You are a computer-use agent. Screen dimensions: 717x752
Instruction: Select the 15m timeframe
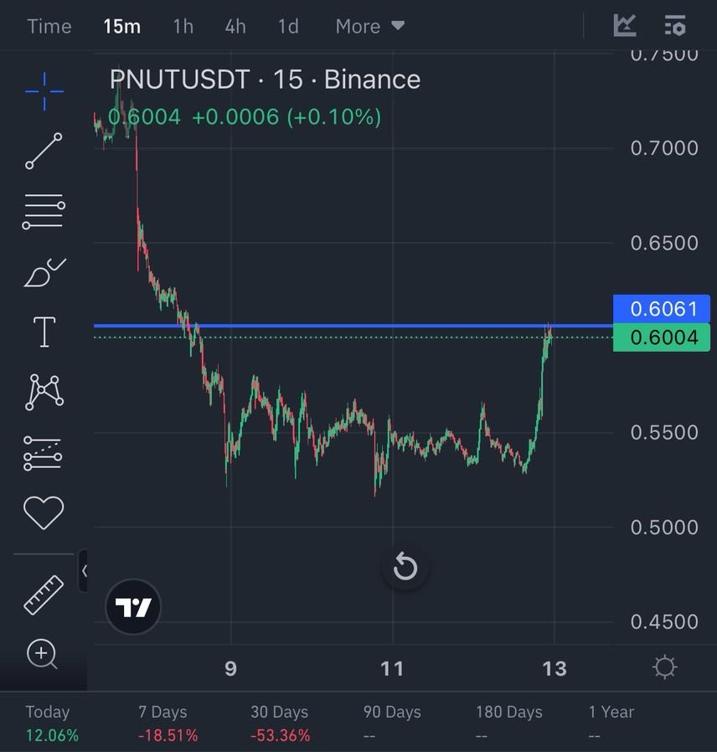[x=122, y=26]
